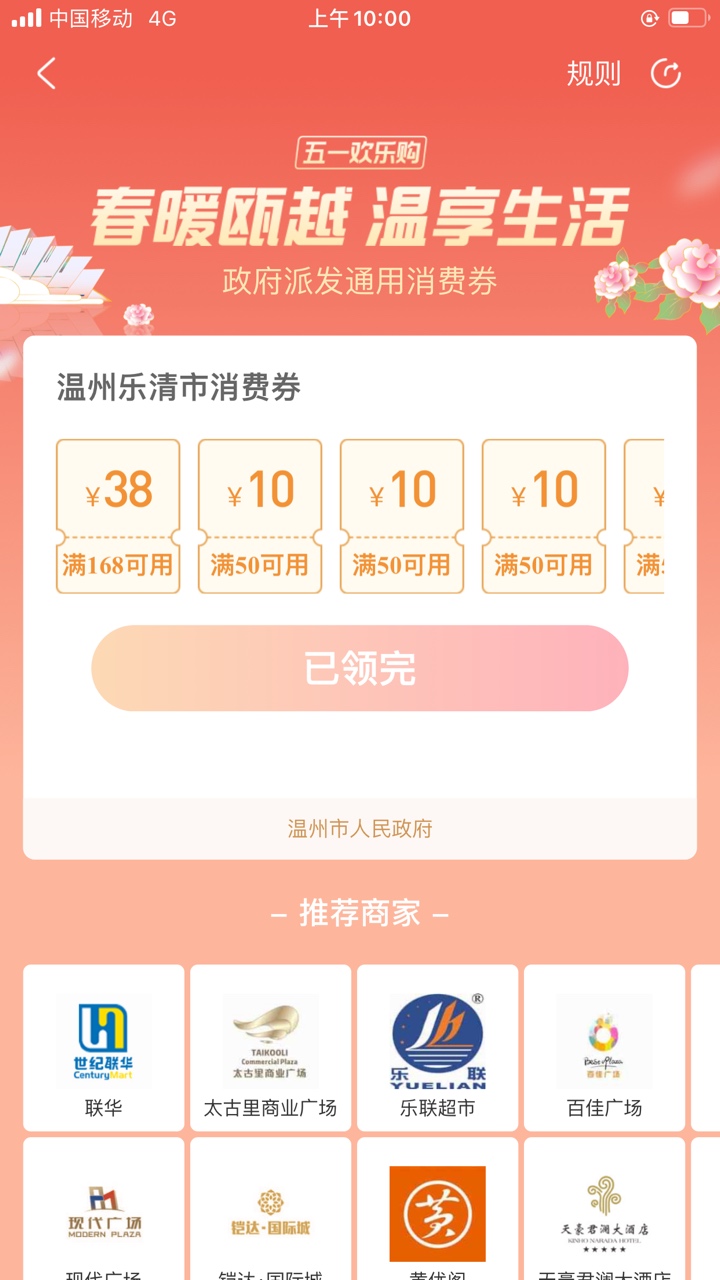
Task: Select the ¥38 满168可用 coupon
Action: (118, 516)
